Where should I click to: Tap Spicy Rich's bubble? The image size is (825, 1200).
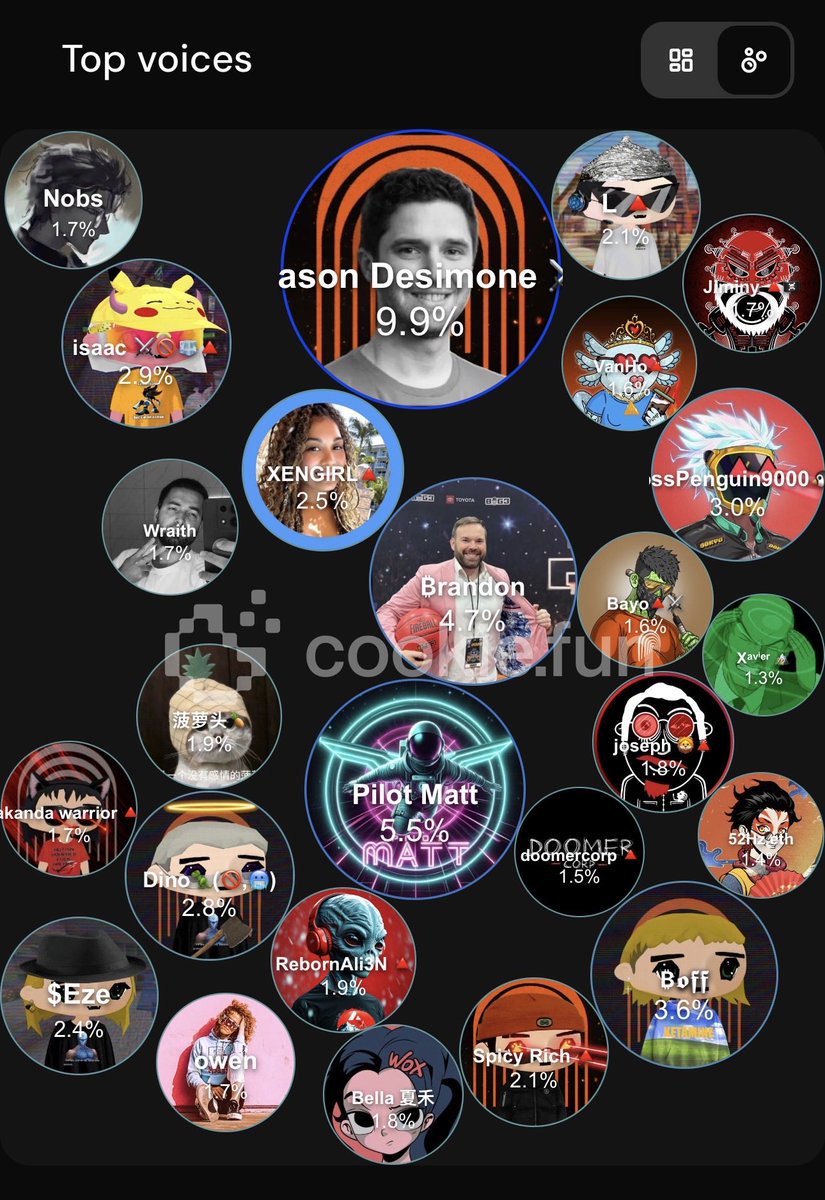click(x=533, y=1050)
